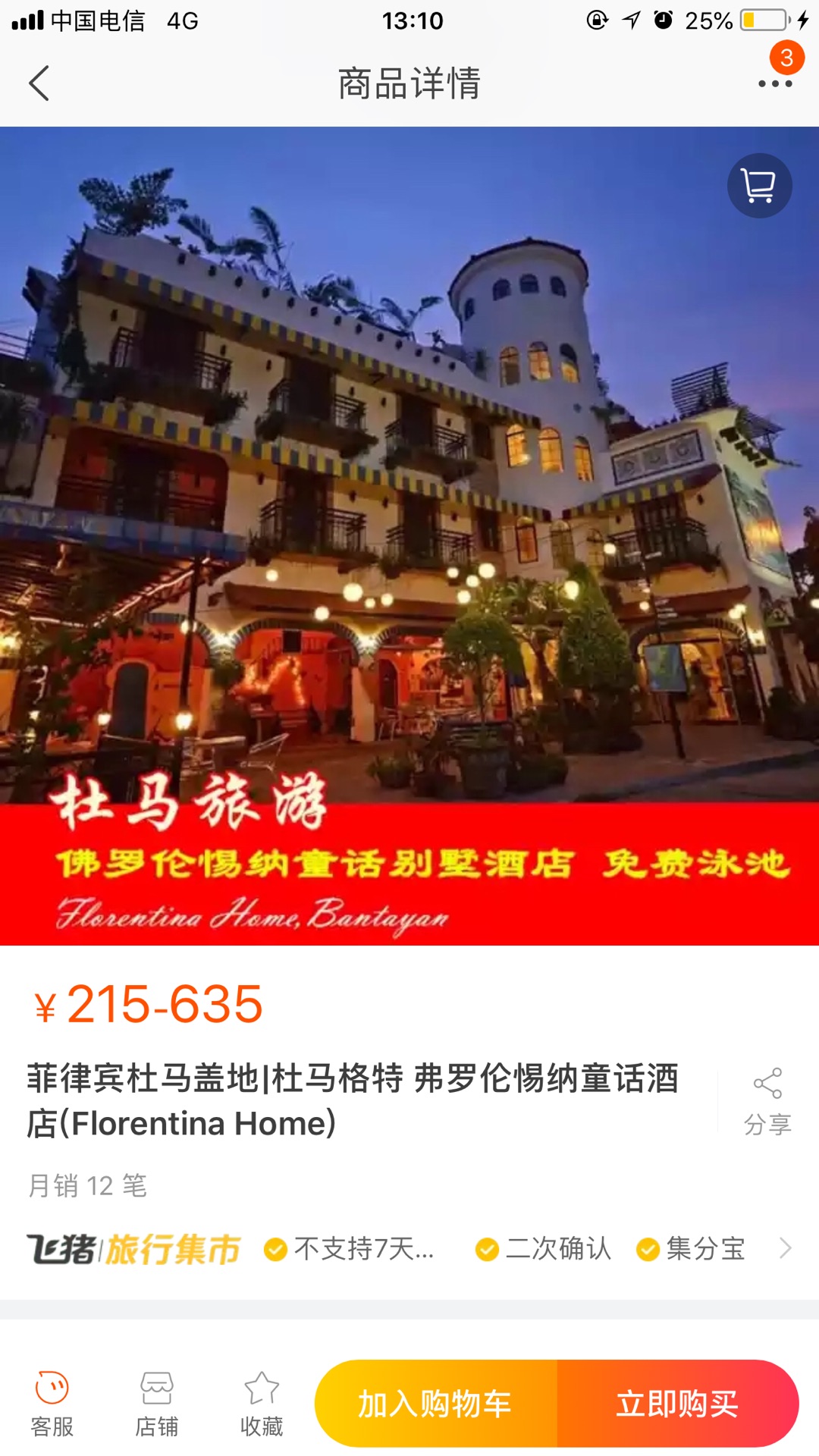The image size is (819, 1456).
Task: Expand the 飞猪 service guarantees row
Action: (786, 1248)
